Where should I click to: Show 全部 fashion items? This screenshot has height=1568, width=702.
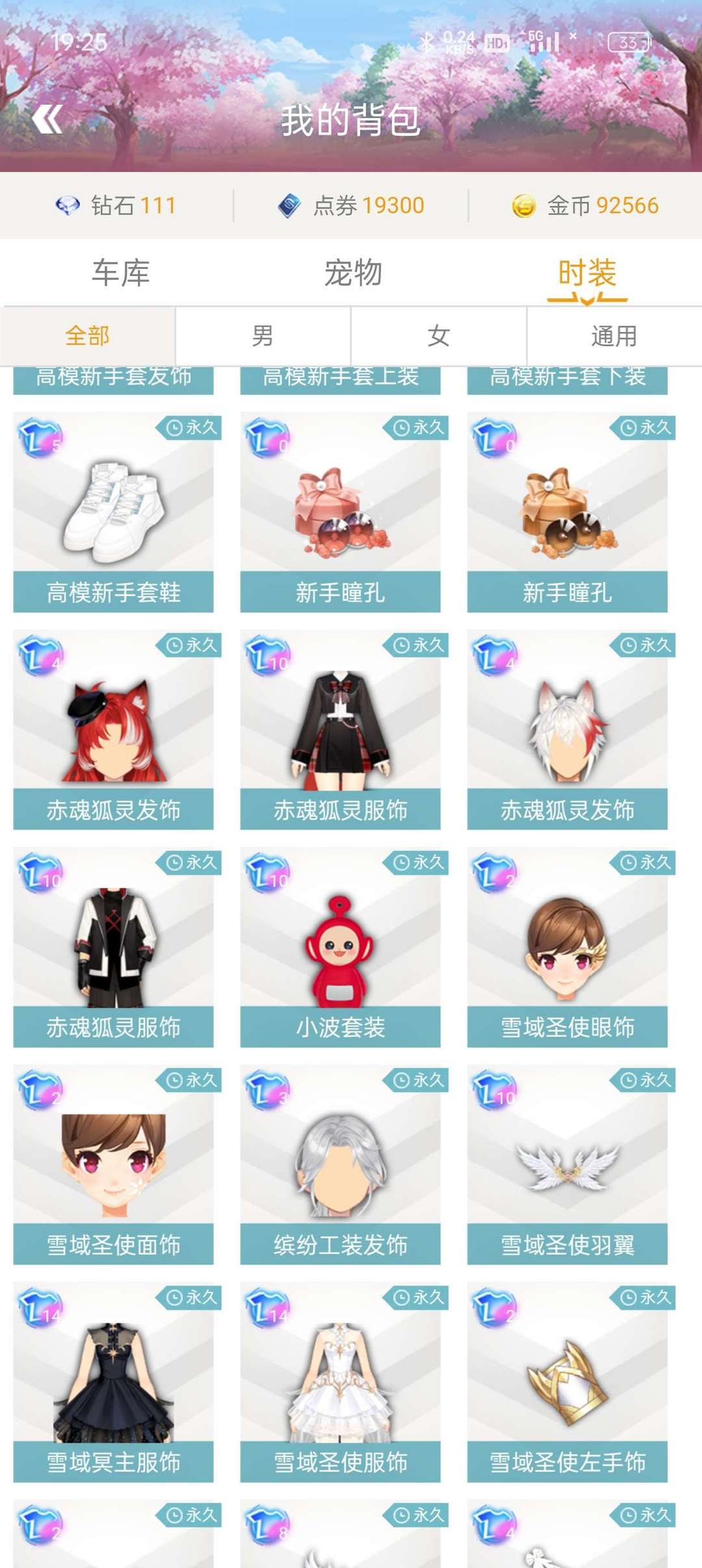[88, 336]
